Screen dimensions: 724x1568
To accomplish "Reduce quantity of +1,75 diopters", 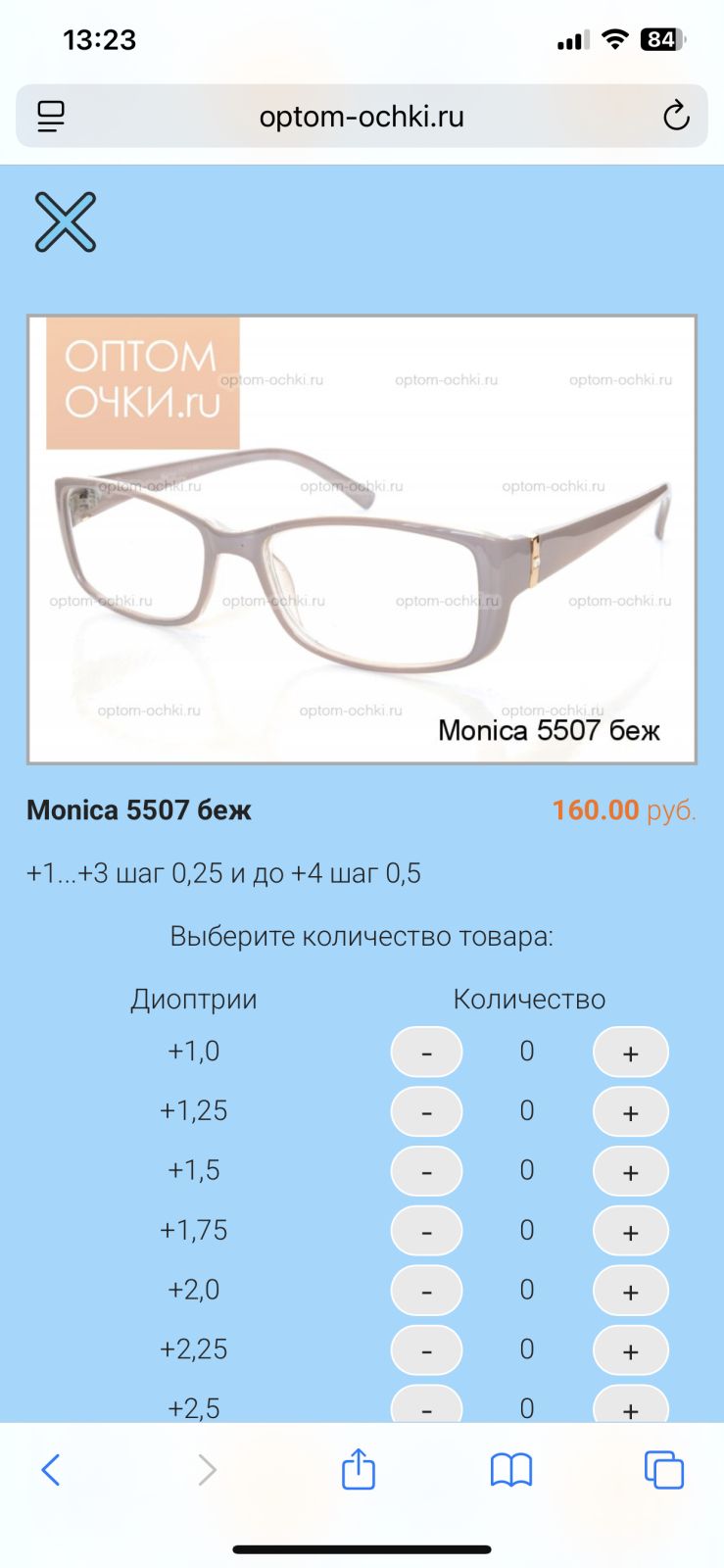I will tap(426, 1232).
